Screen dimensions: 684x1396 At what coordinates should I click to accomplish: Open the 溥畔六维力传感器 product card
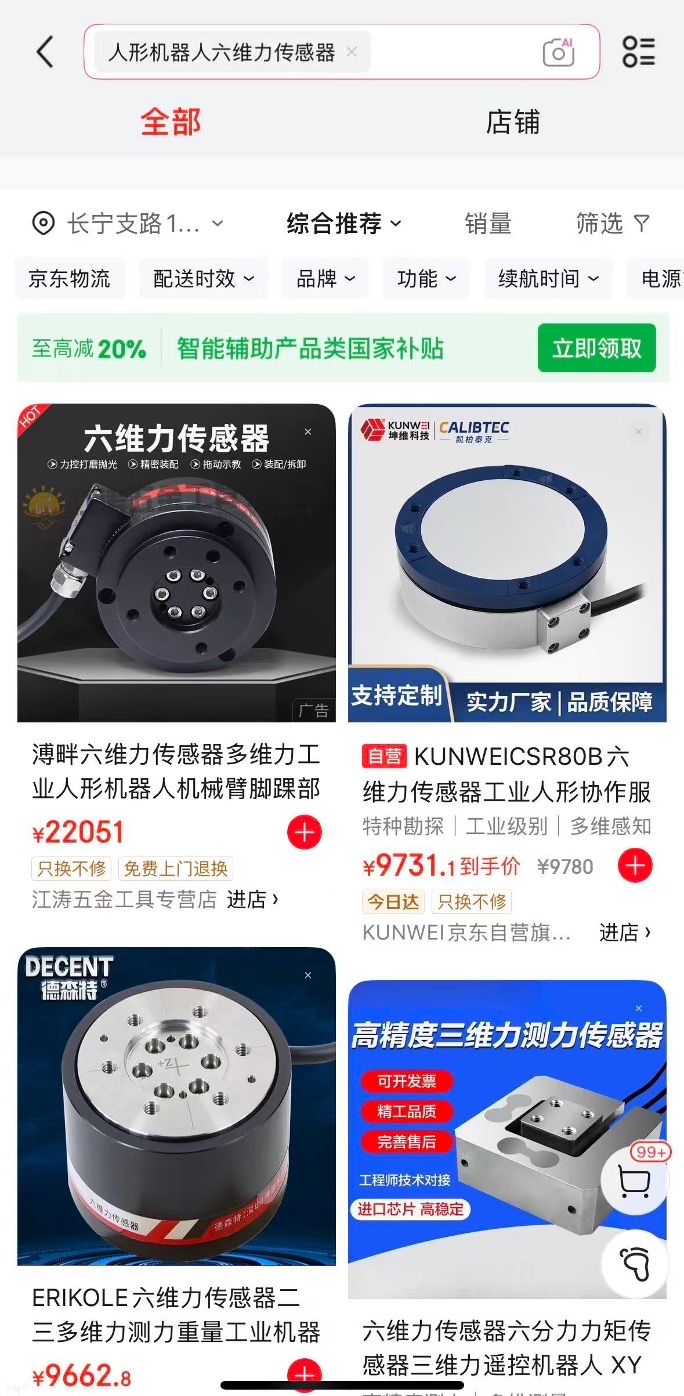pos(176,772)
